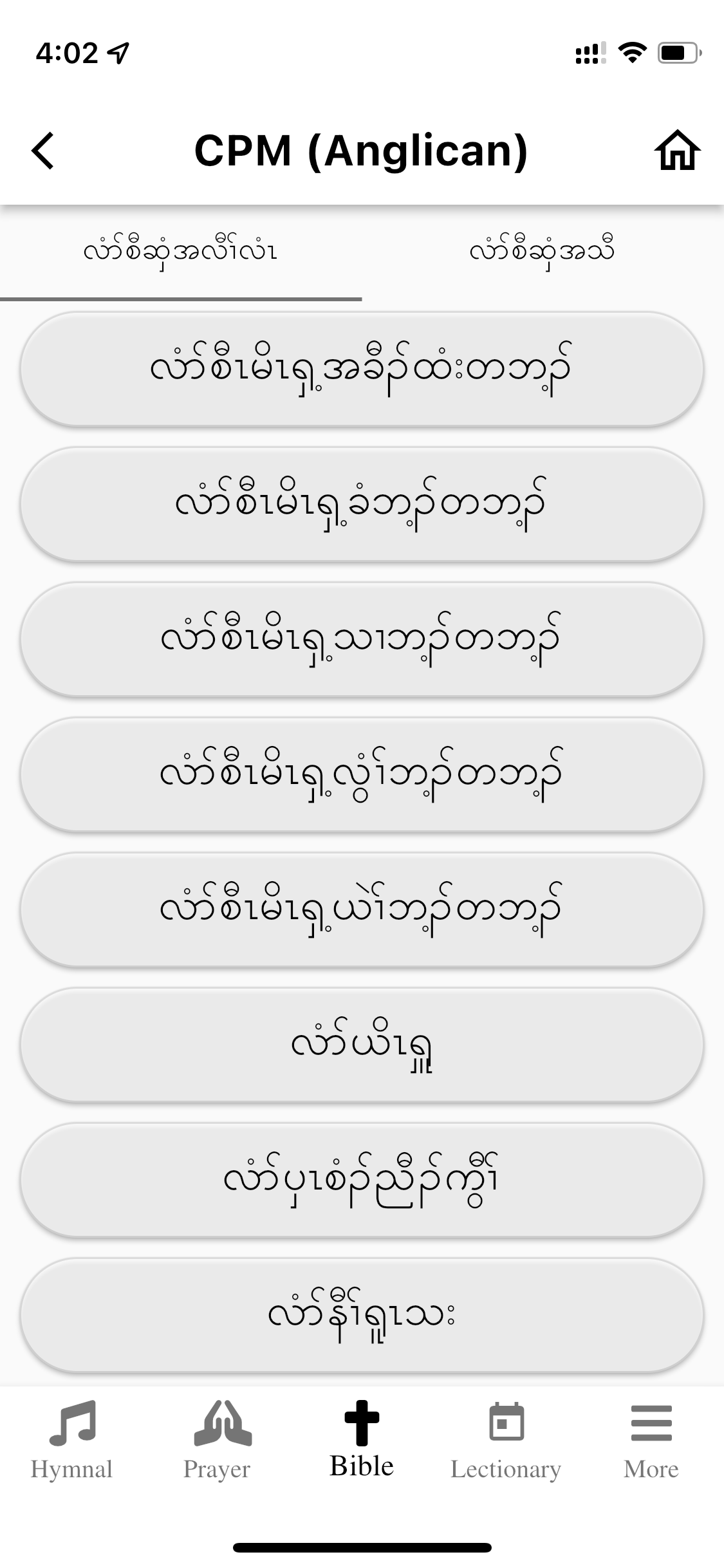Open the book လံာ်စီၤမိၤရ့ခံဘ့ၣ်တဘ့ၣ်

point(361,504)
